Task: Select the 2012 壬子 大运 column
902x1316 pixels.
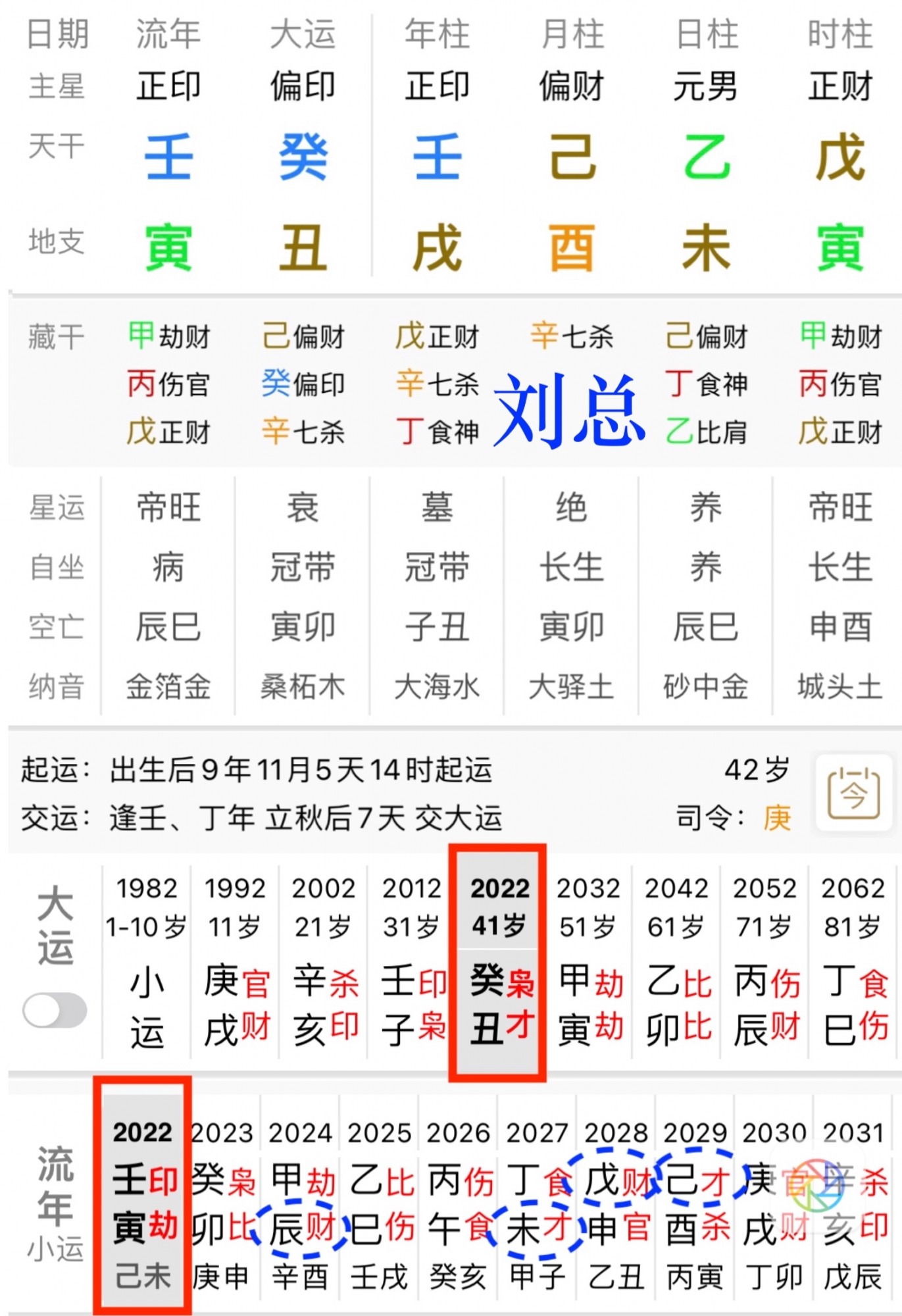Action: coord(412,961)
